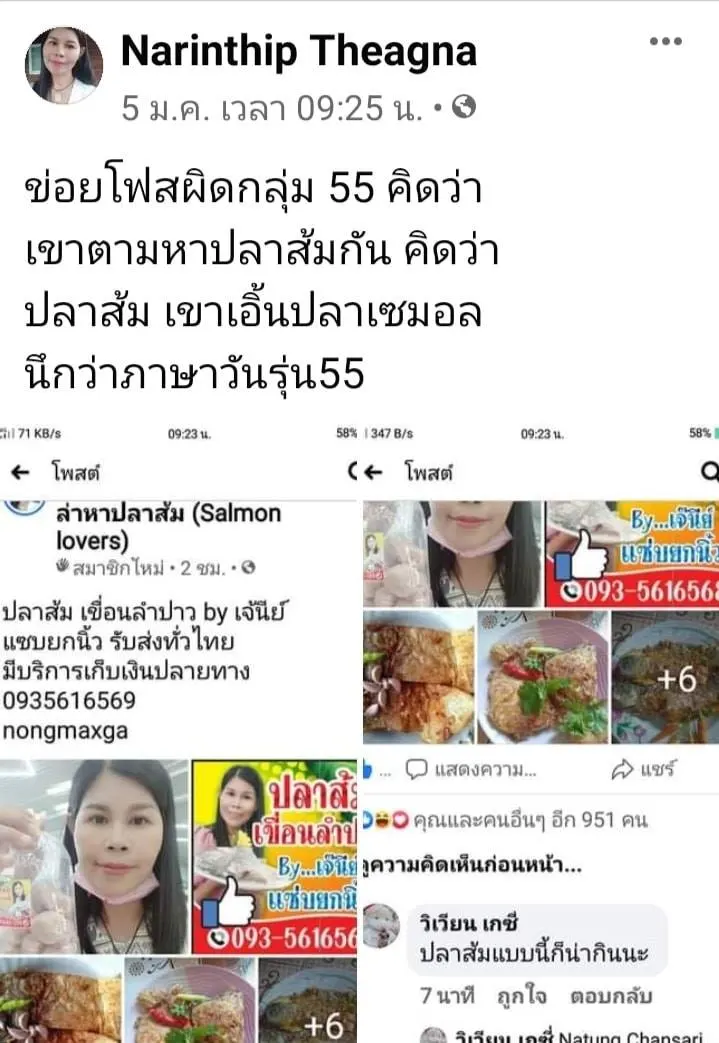Open the Narinthip Theagna profile name link
Image resolution: width=719 pixels, height=1043 pixels.
[x=299, y=51]
